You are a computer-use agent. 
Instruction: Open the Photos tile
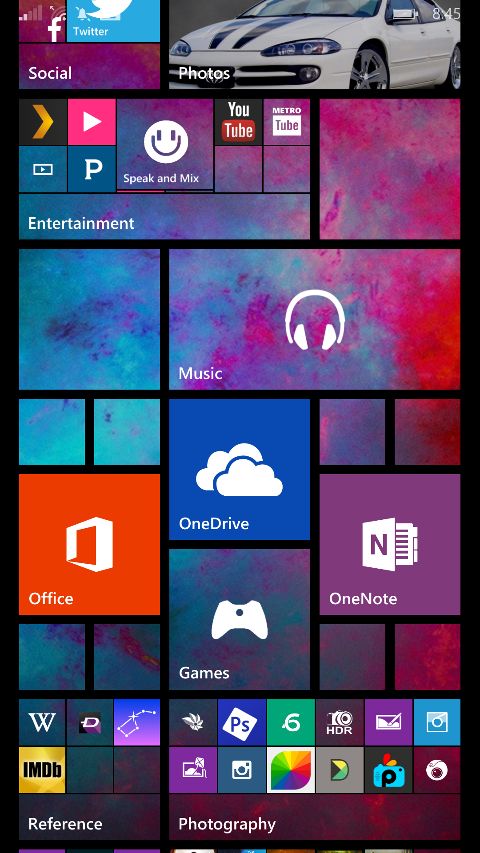314,44
